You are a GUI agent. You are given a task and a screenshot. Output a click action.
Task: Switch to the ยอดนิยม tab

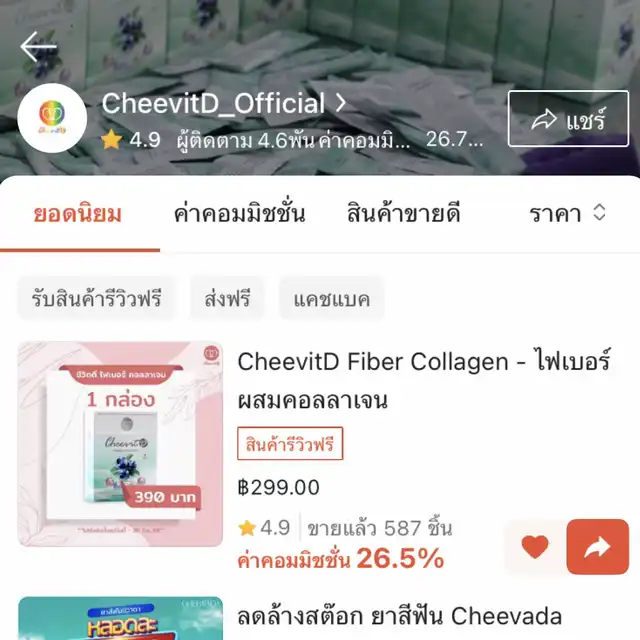coord(78,213)
